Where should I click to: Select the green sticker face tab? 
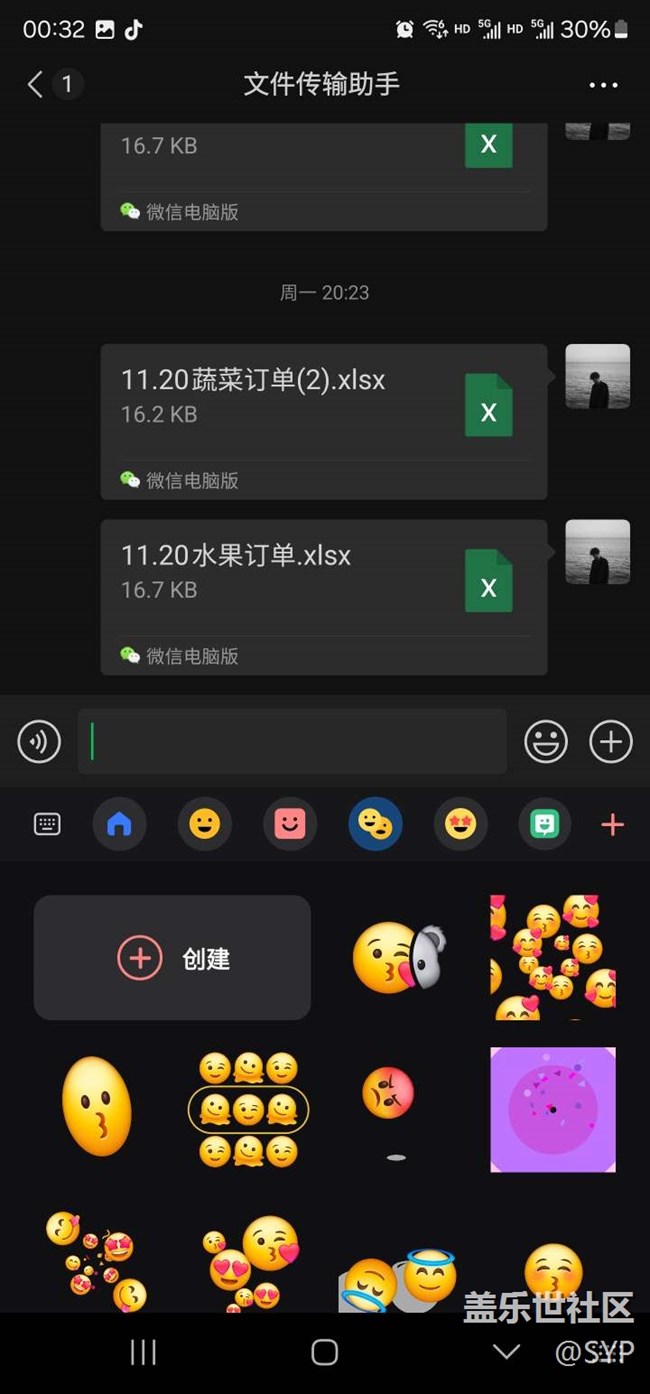545,824
